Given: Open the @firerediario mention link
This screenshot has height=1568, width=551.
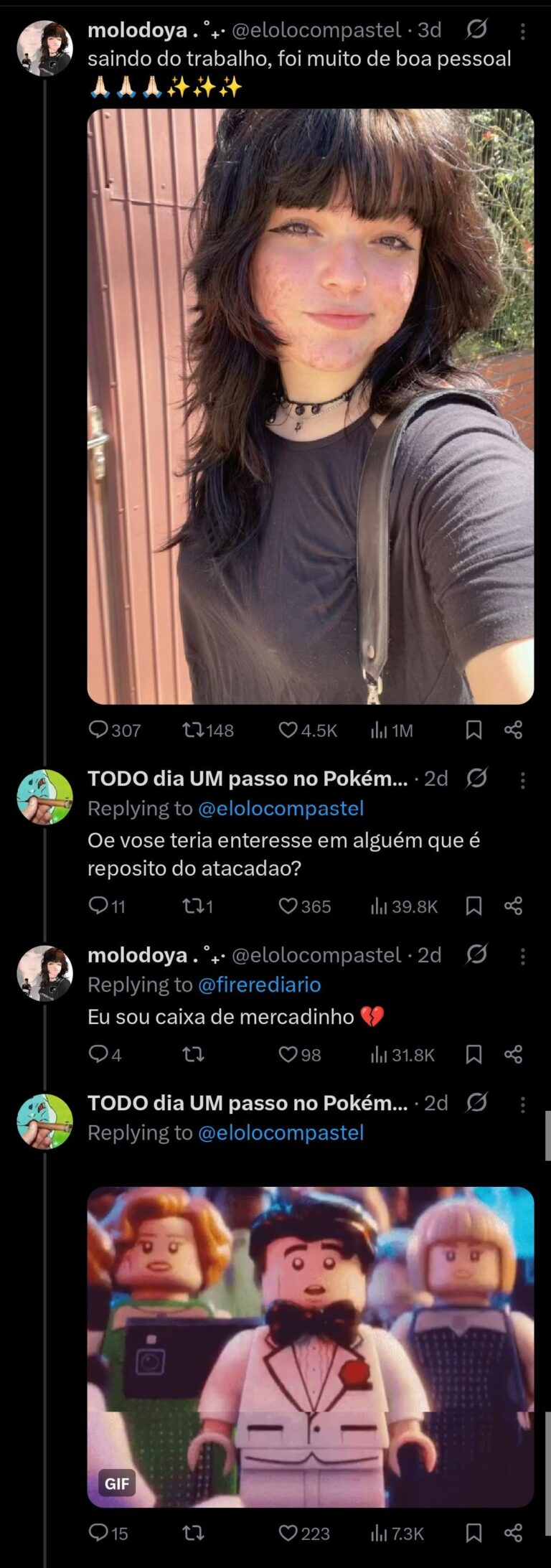Looking at the screenshot, I should (259, 985).
